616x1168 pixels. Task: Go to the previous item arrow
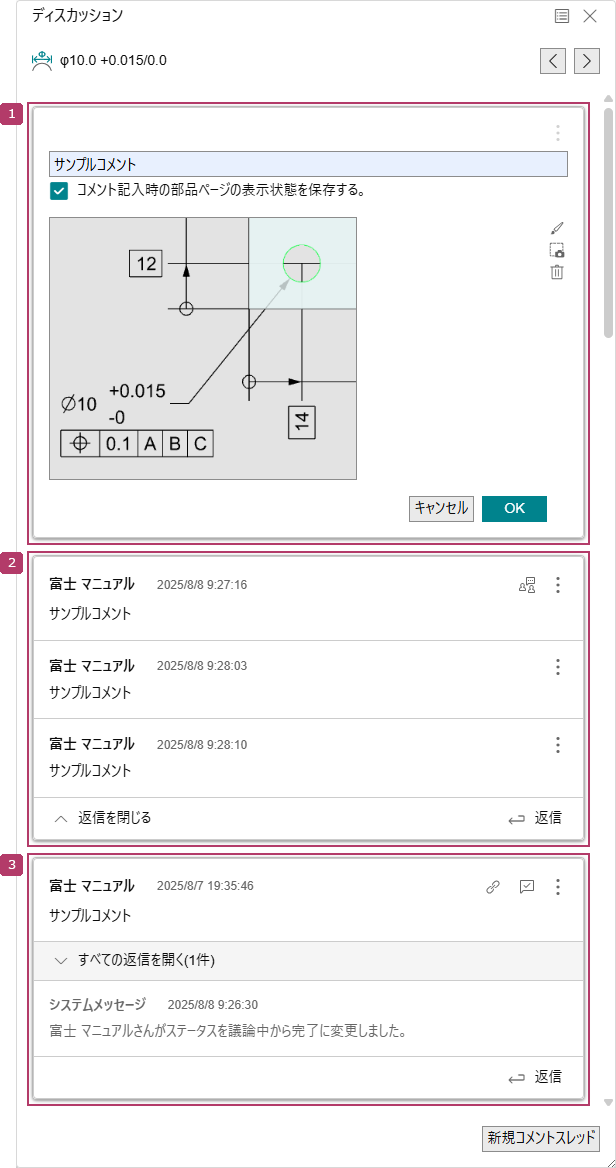point(553,61)
